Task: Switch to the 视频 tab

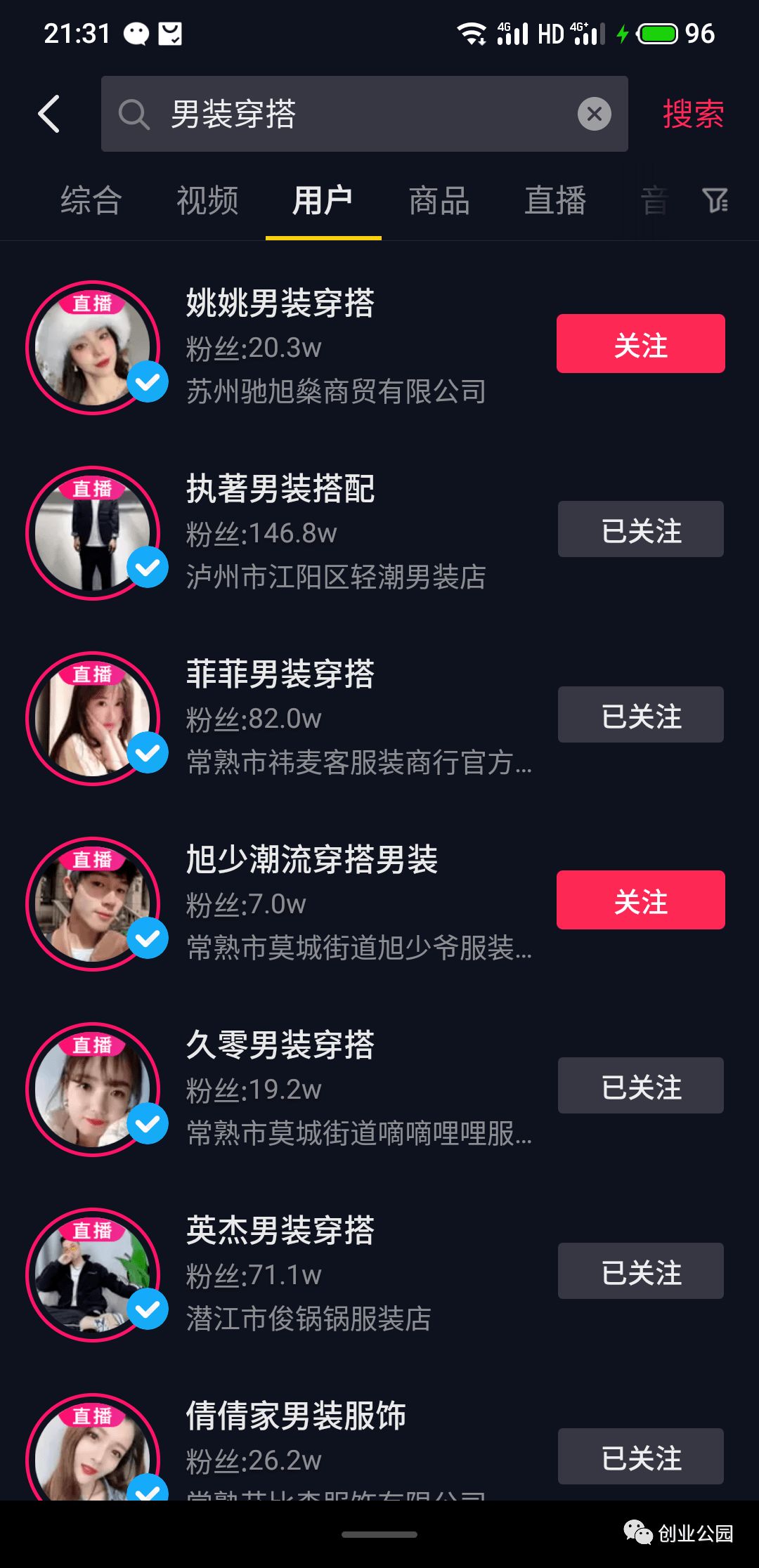Action: tap(207, 201)
